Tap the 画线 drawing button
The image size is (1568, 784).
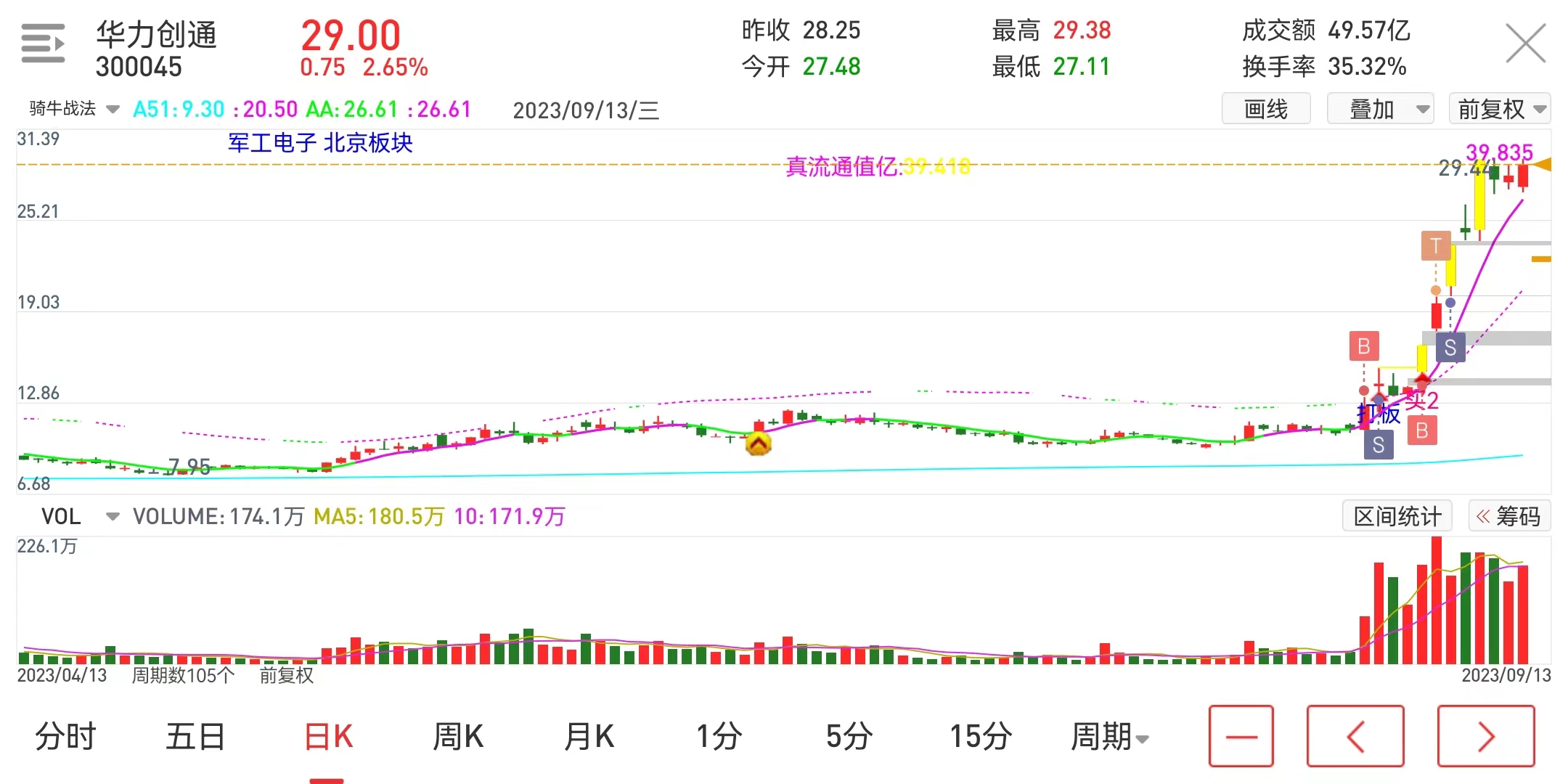1265,109
